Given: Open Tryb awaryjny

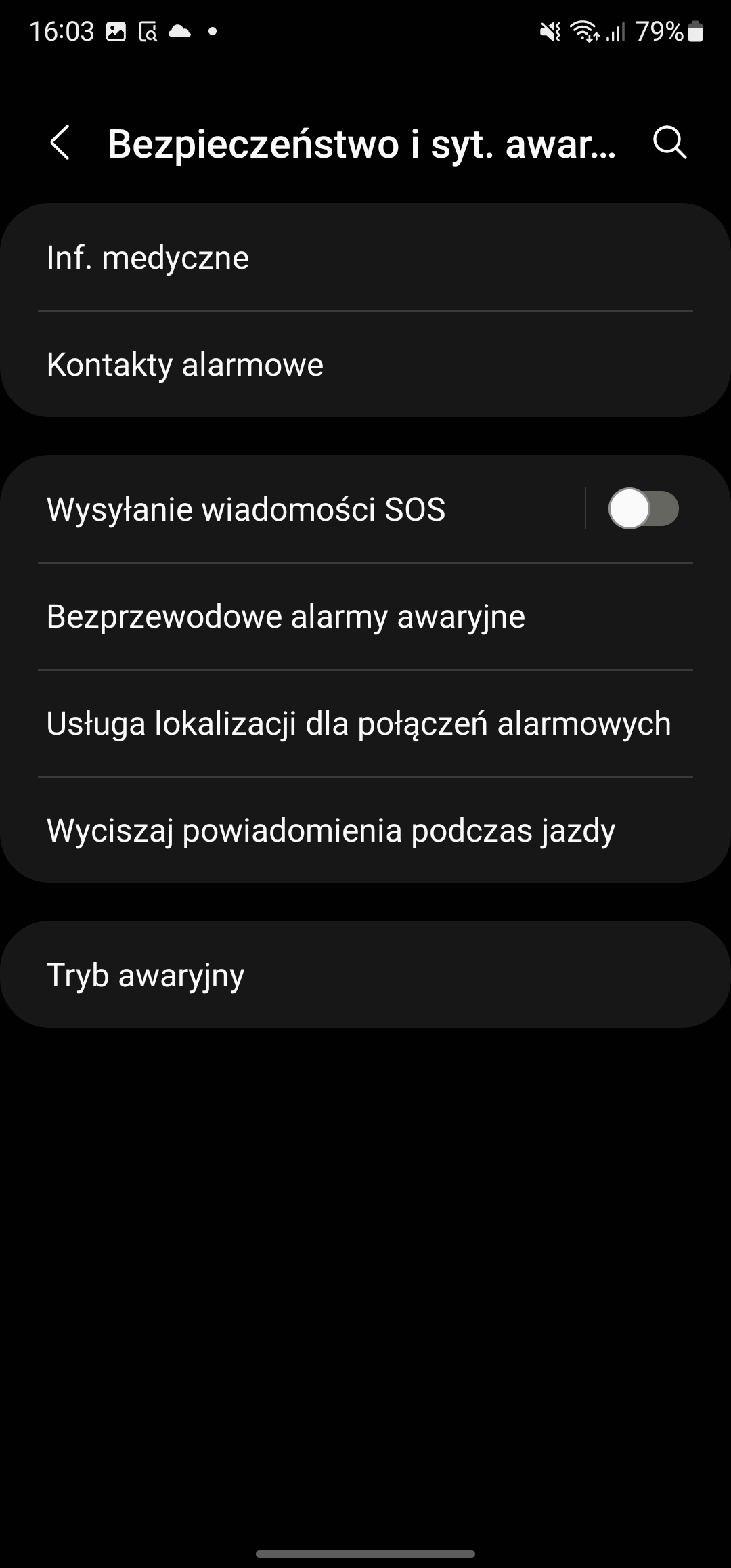Looking at the screenshot, I should point(365,975).
